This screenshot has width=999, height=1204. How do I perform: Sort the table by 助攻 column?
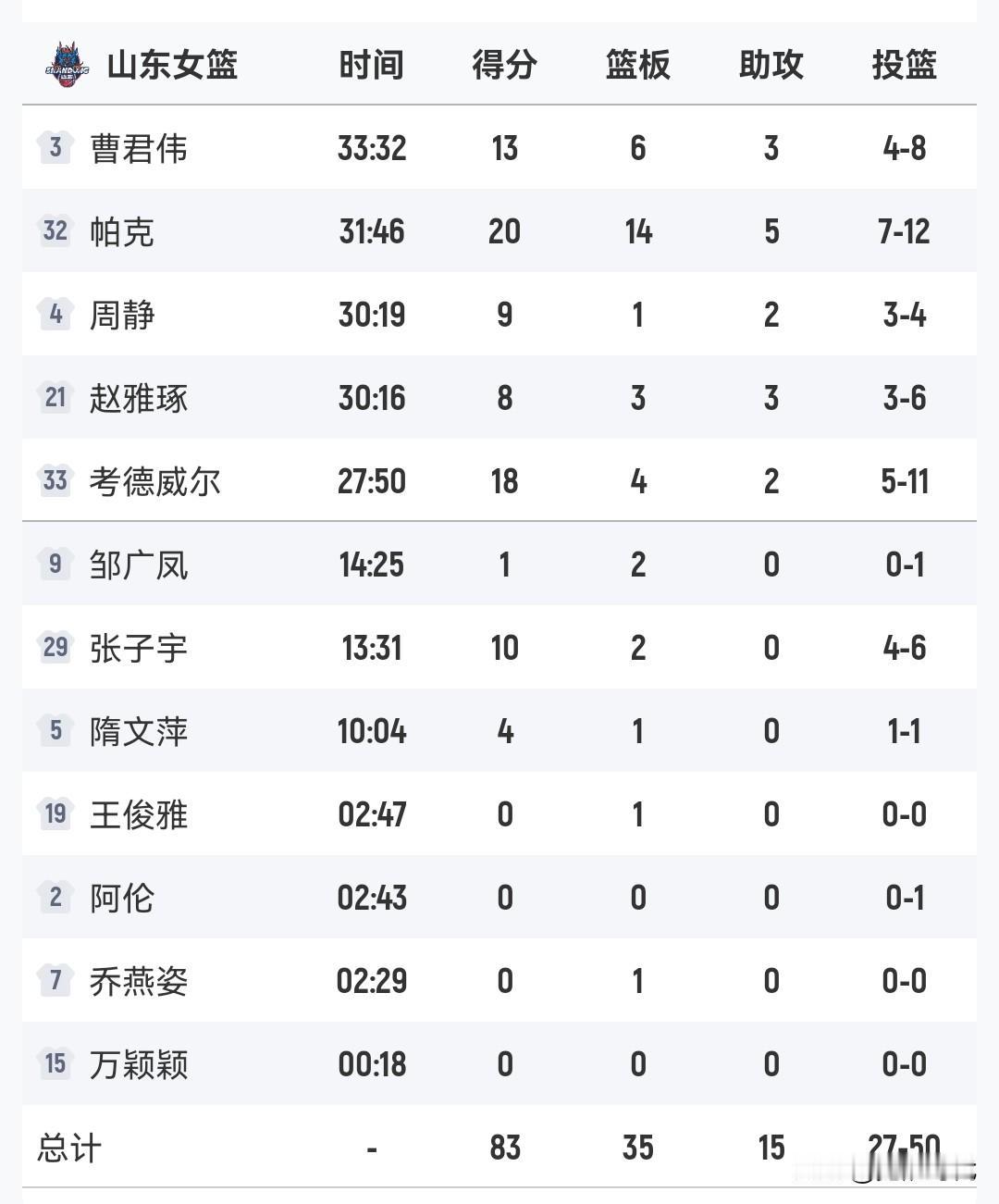(x=771, y=65)
